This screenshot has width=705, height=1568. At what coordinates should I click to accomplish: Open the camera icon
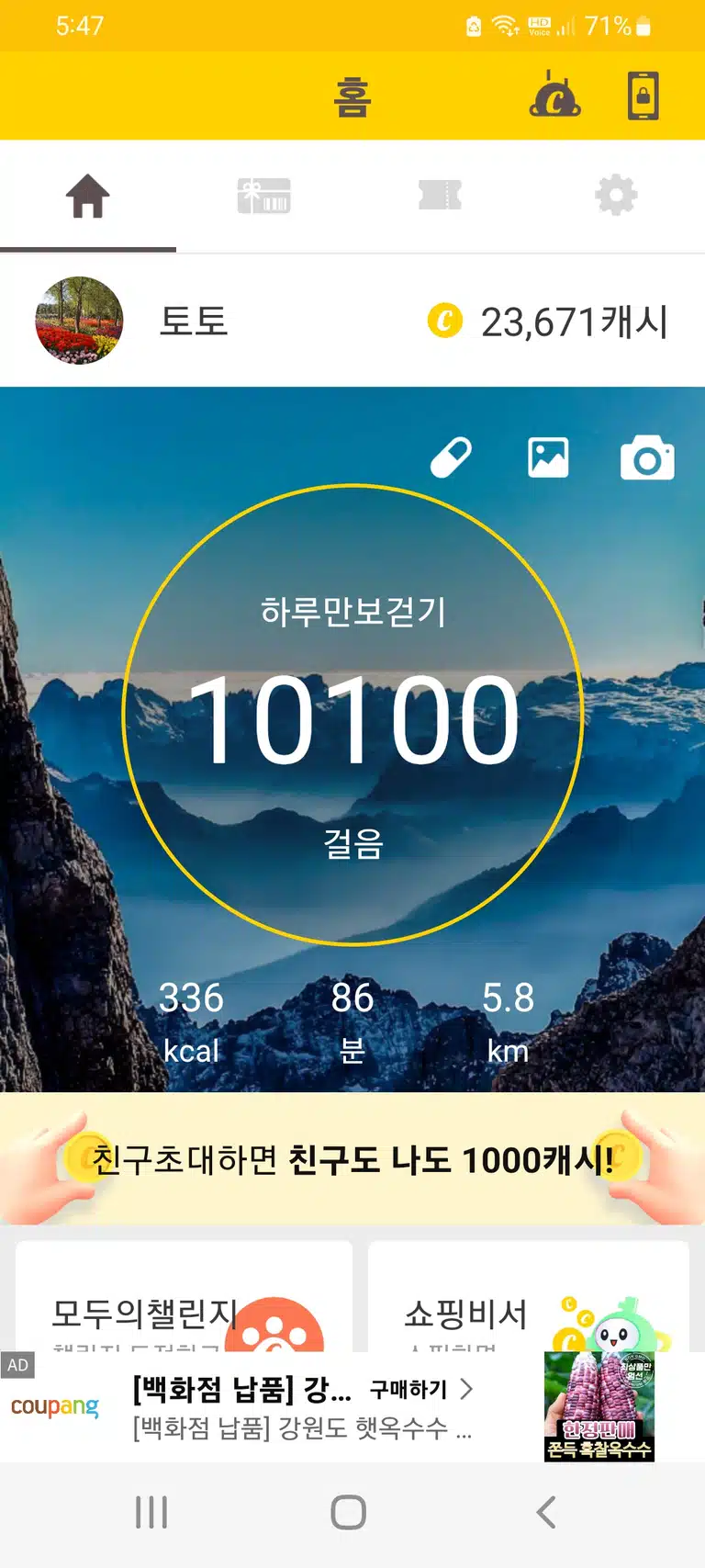[647, 457]
